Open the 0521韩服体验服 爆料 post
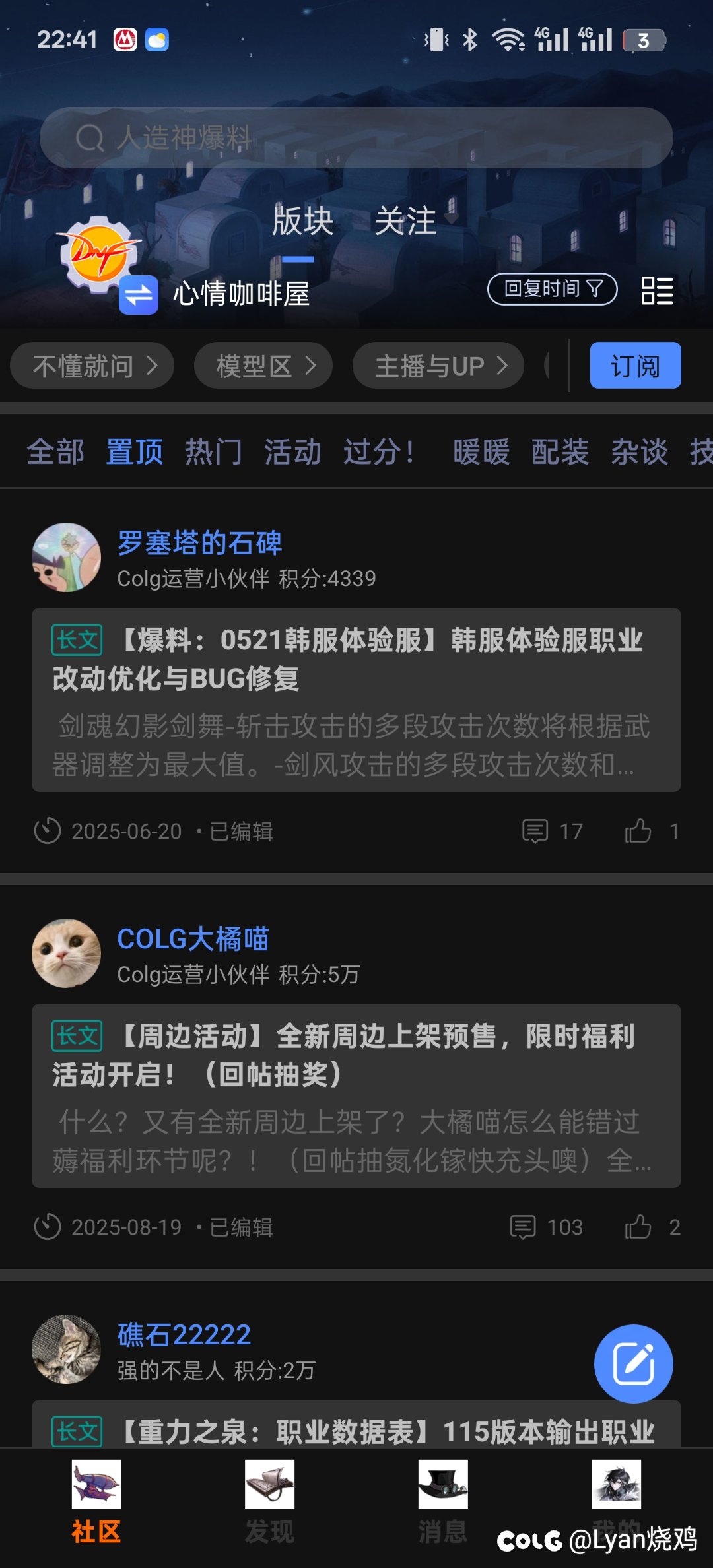This screenshot has height=1568, width=713. pyautogui.click(x=356, y=700)
